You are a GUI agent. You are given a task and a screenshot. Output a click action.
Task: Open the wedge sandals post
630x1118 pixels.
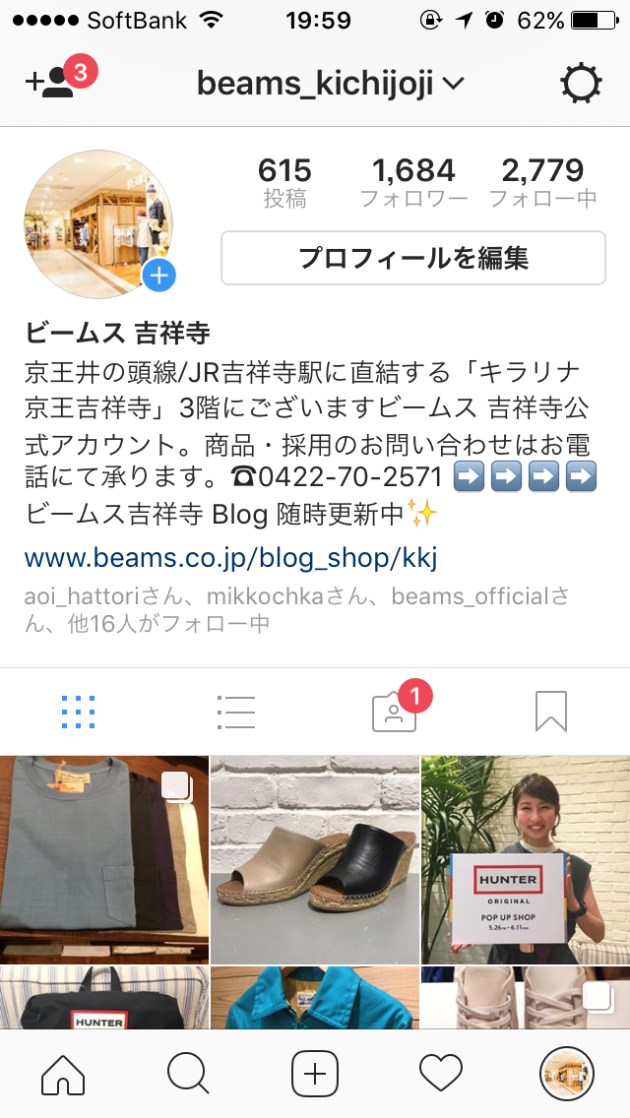(x=315, y=860)
